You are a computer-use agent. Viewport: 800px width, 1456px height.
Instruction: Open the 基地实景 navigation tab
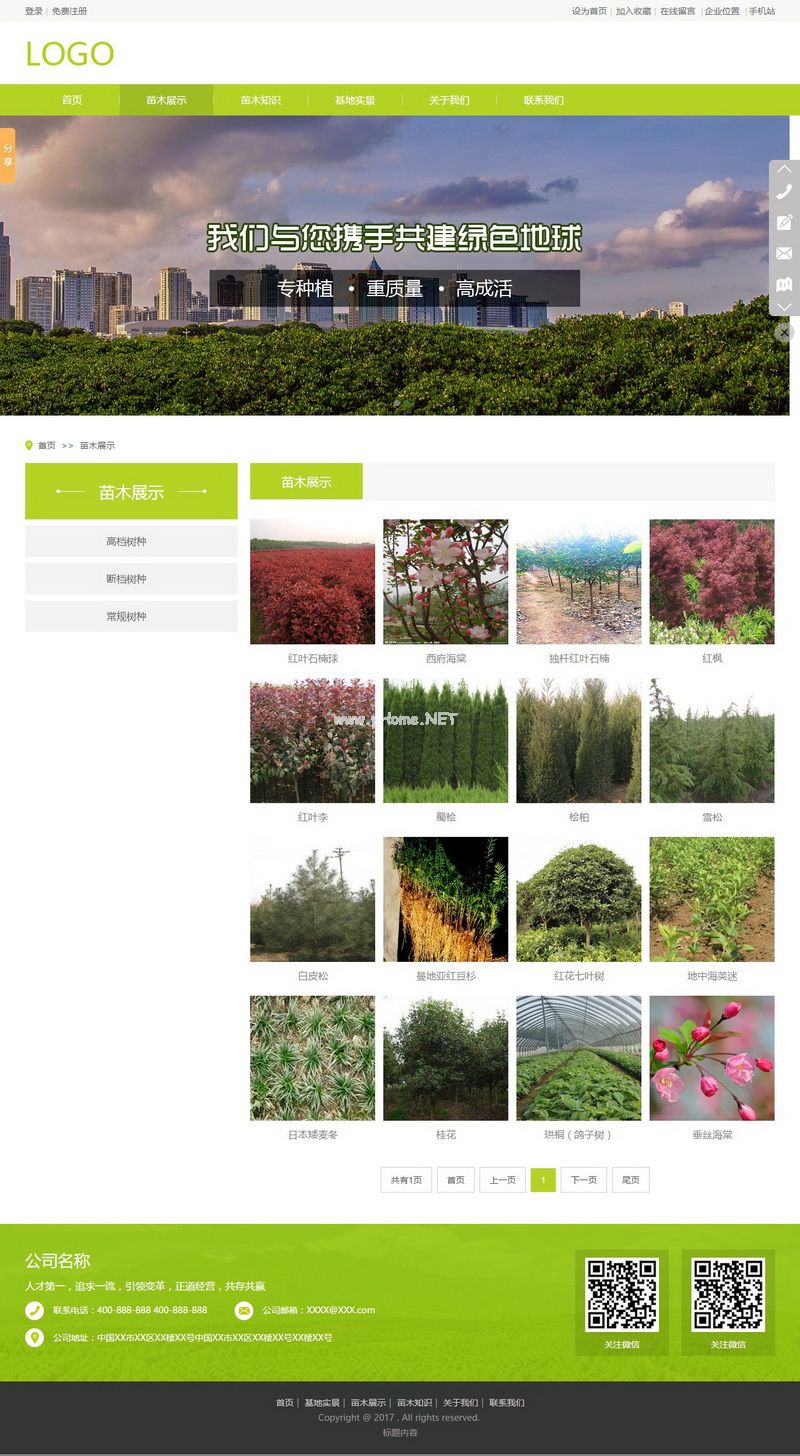click(x=354, y=100)
